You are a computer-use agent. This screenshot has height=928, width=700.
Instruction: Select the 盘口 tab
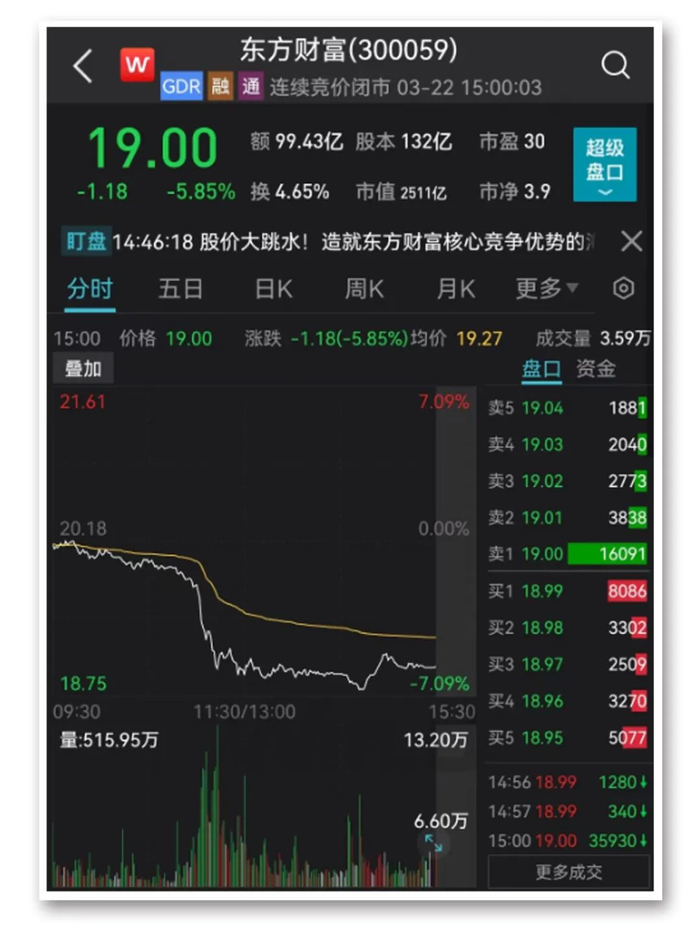point(542,369)
